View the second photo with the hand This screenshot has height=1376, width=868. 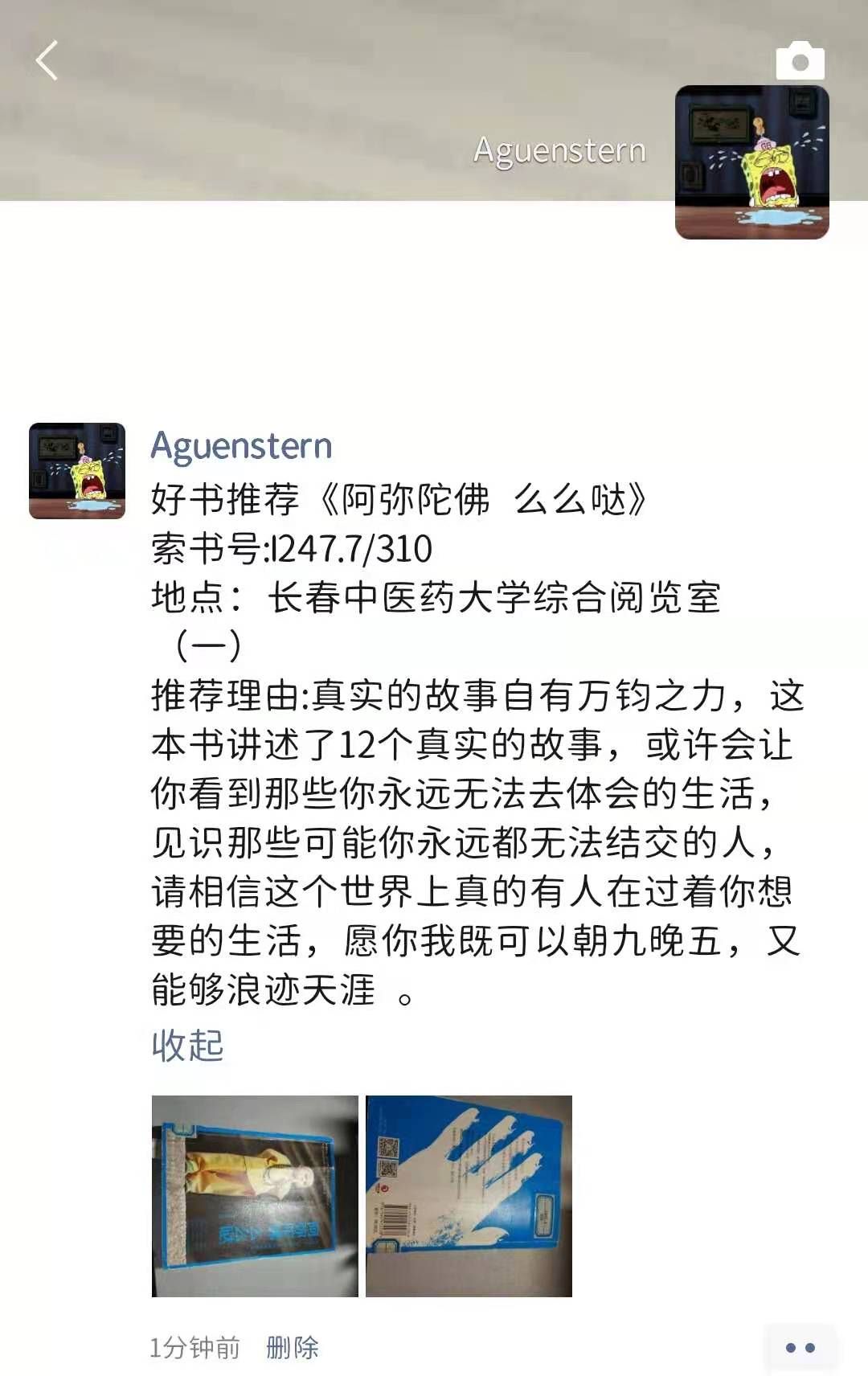pos(469,1196)
